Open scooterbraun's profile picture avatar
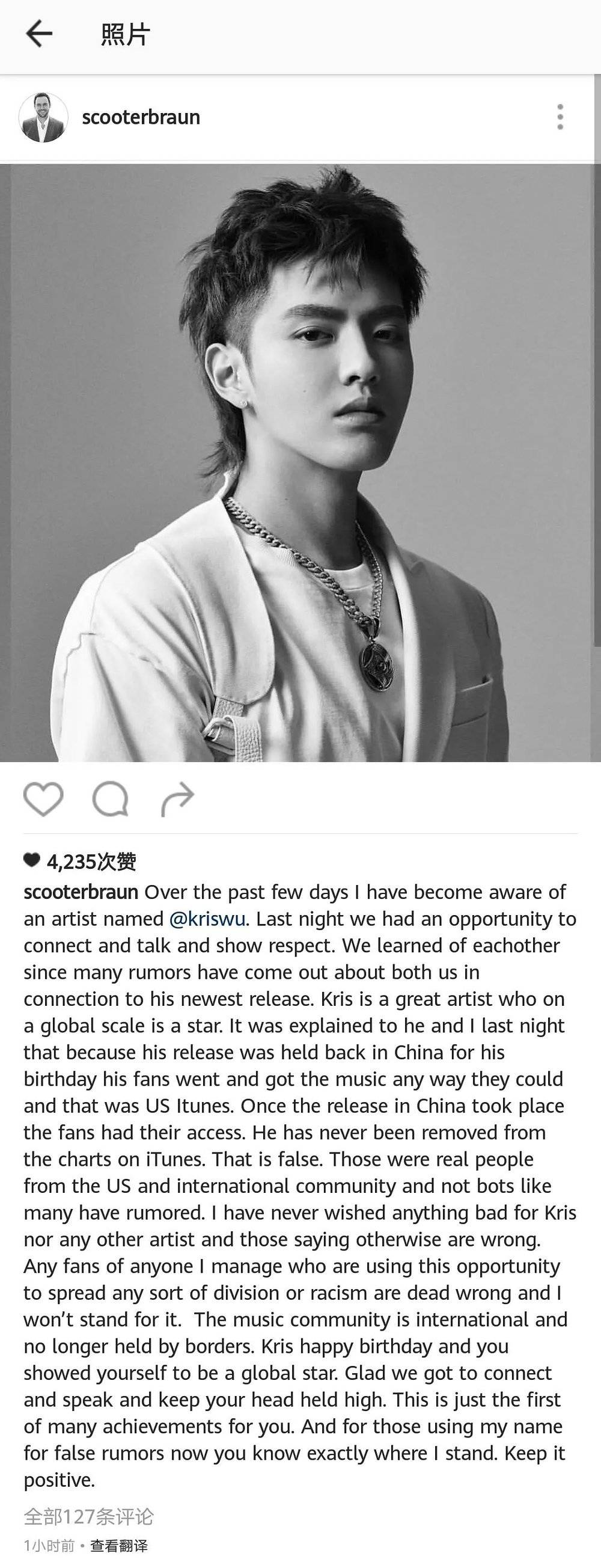Image resolution: width=601 pixels, height=1568 pixels. click(43, 117)
